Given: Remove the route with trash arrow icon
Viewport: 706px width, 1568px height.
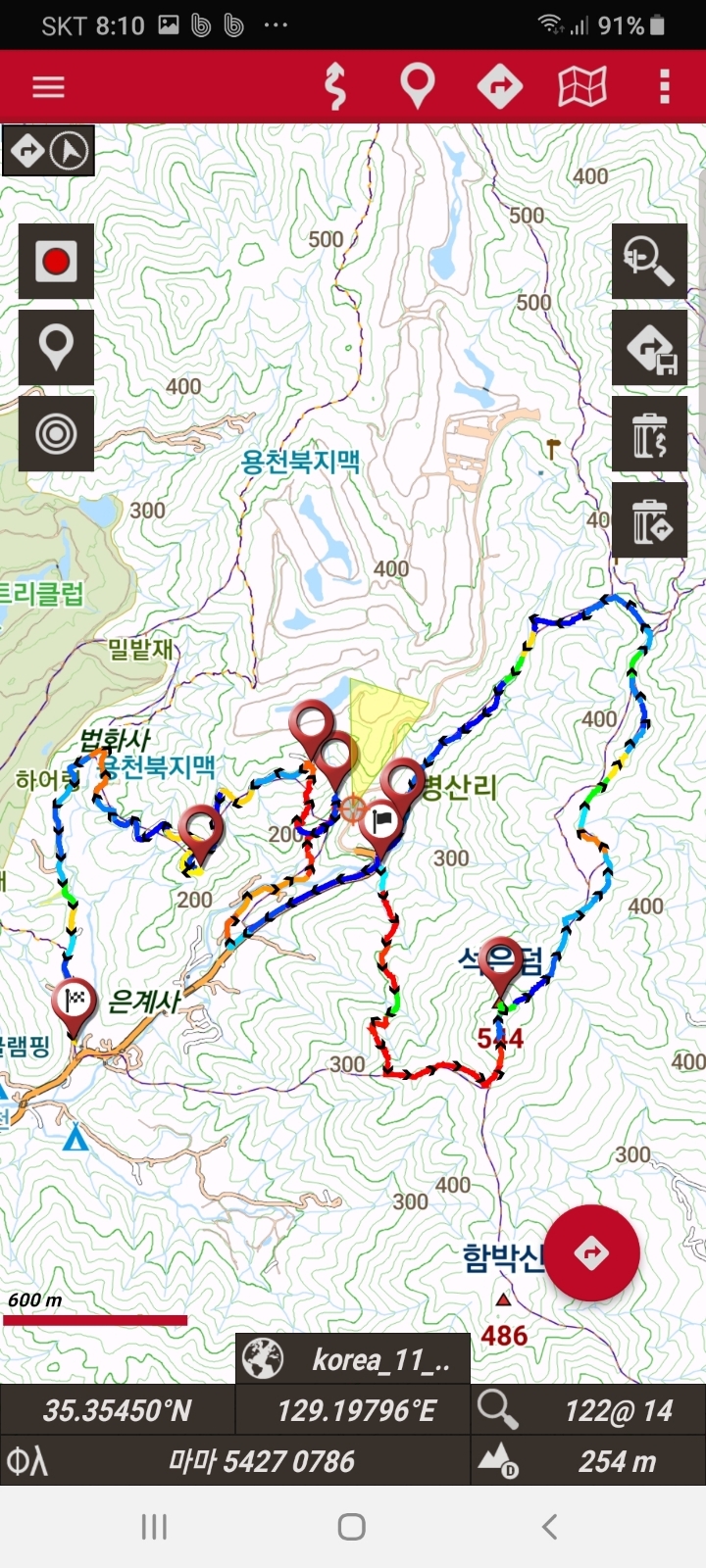Looking at the screenshot, I should click(x=649, y=520).
